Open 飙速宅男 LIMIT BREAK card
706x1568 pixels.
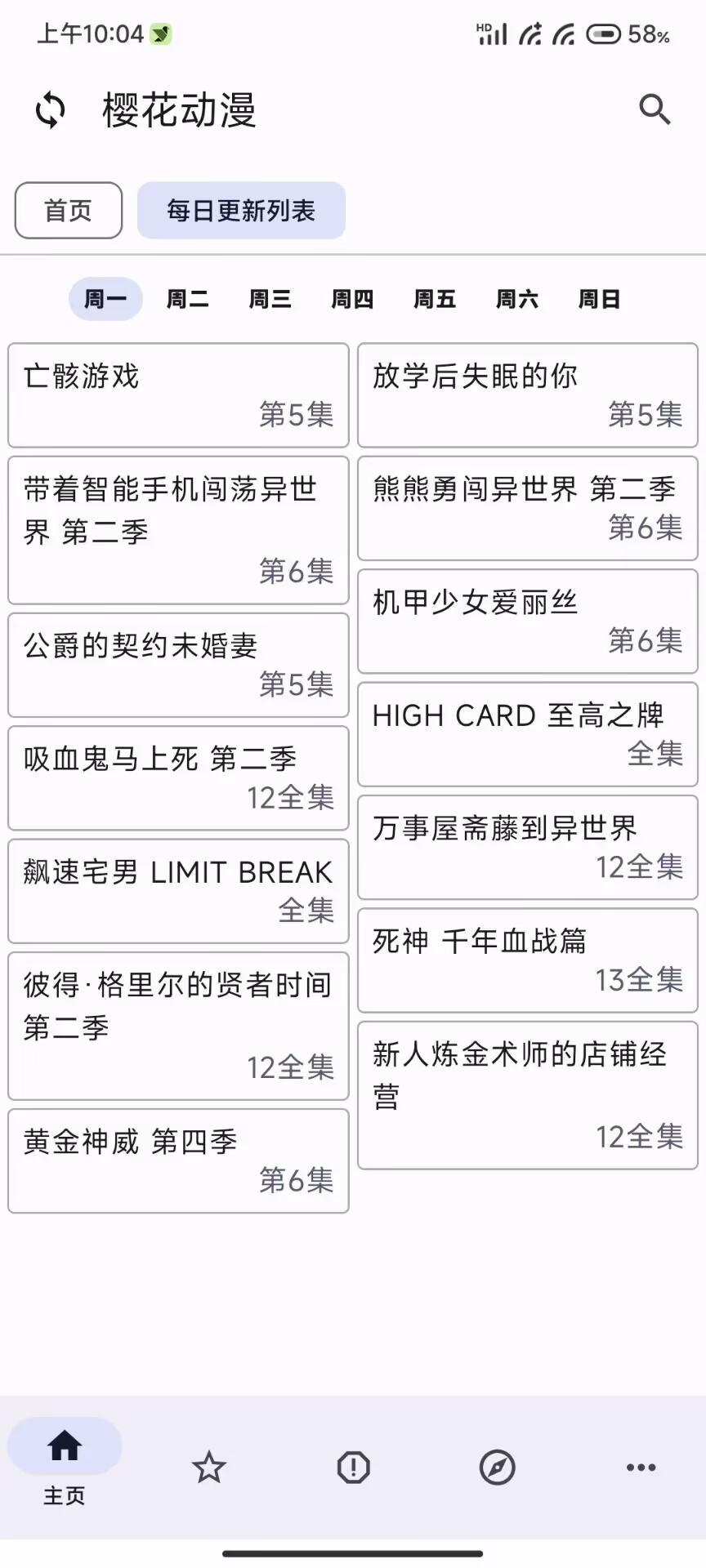click(178, 891)
